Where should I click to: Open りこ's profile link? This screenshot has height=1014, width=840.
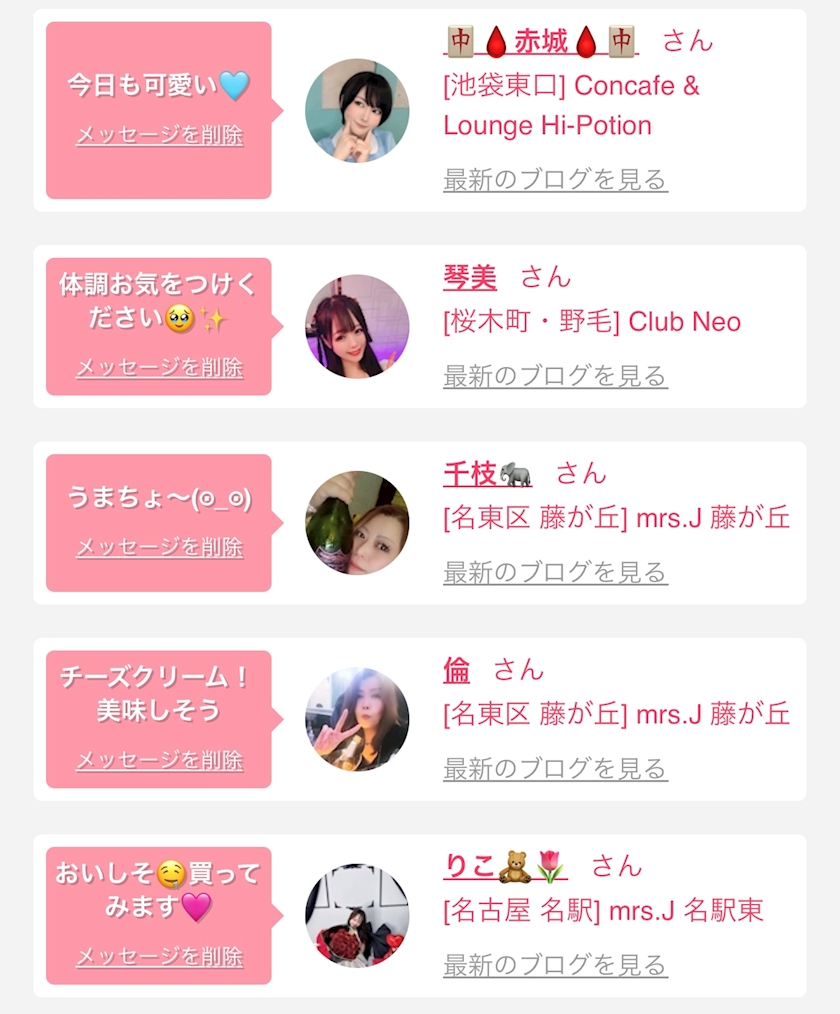506,867
